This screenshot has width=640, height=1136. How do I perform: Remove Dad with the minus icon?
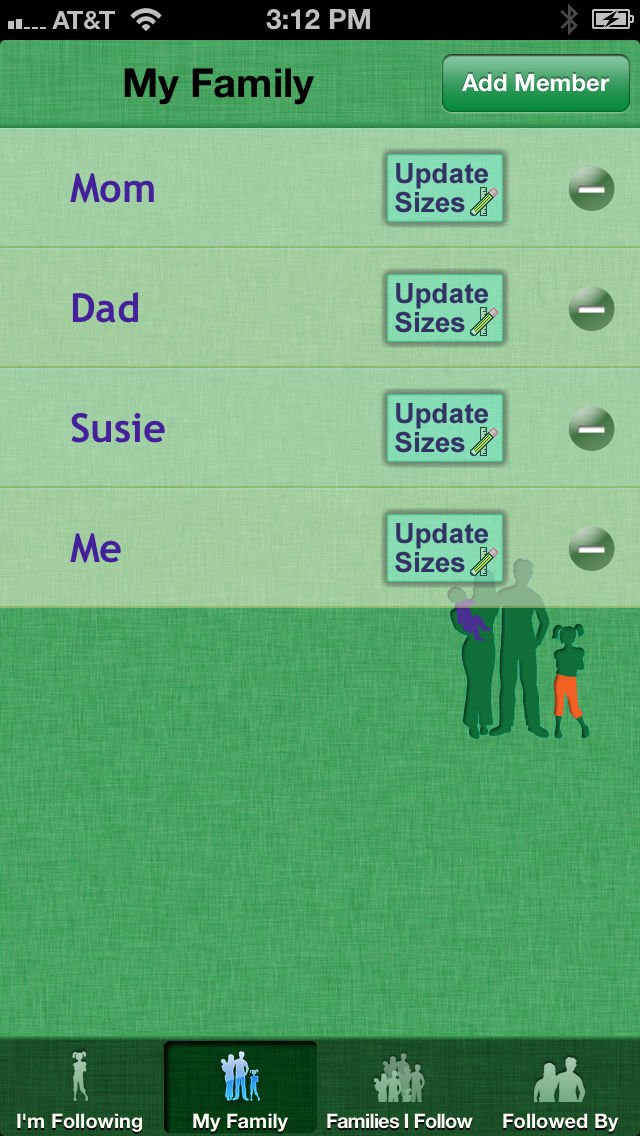591,308
